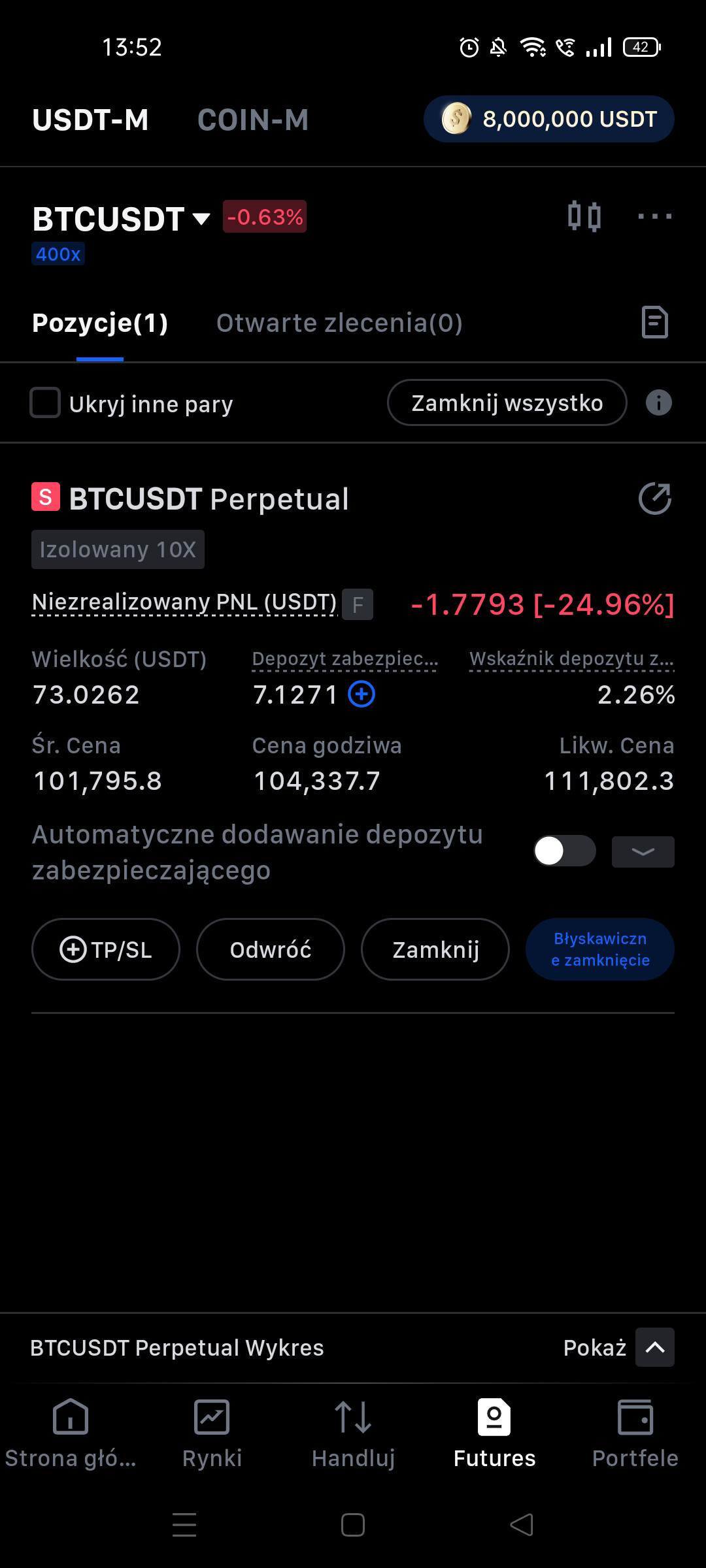Open the candlestick chart icon

click(584, 217)
